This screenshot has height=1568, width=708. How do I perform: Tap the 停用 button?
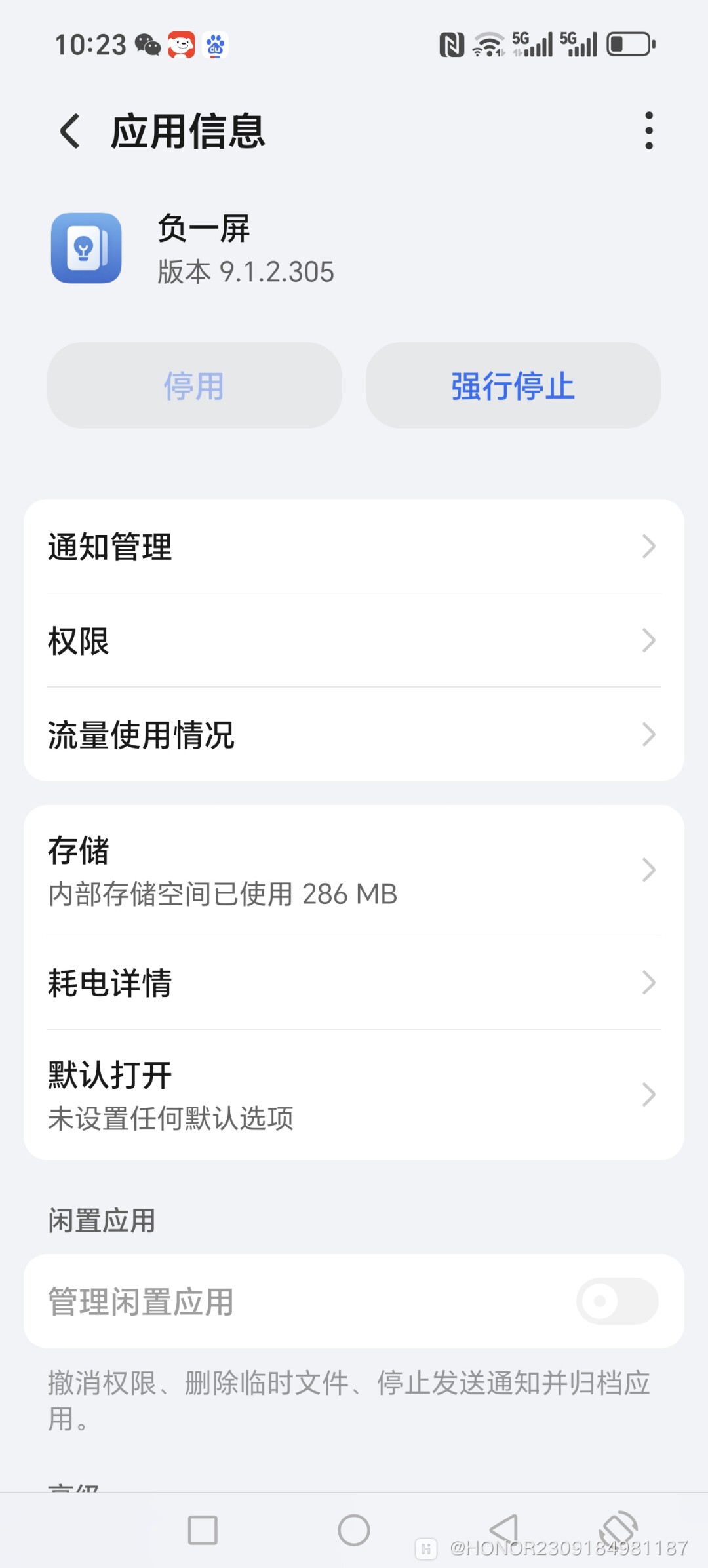pos(194,385)
